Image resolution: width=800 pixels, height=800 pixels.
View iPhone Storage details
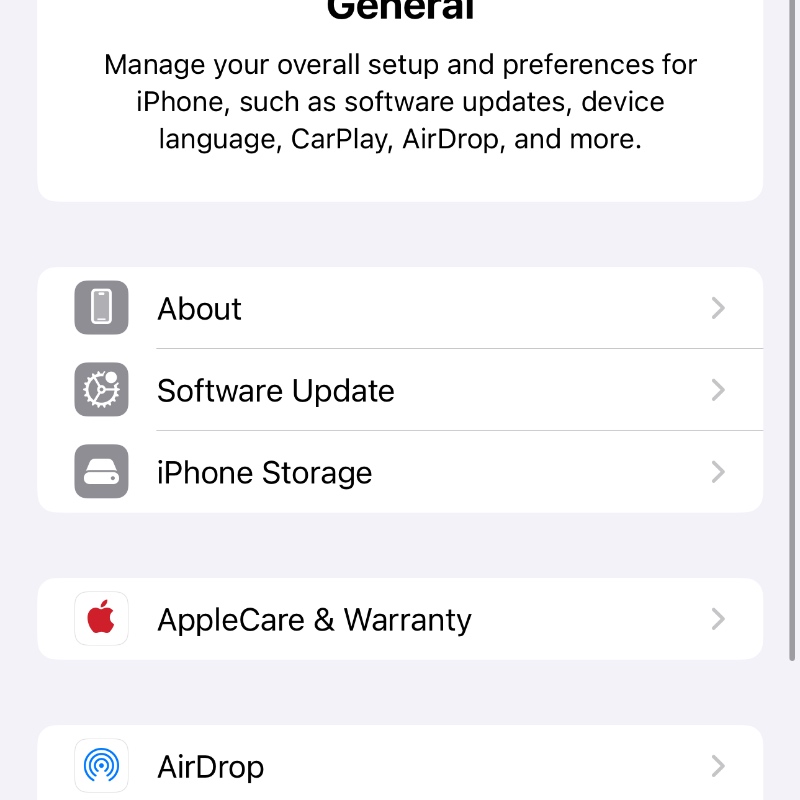coord(400,472)
